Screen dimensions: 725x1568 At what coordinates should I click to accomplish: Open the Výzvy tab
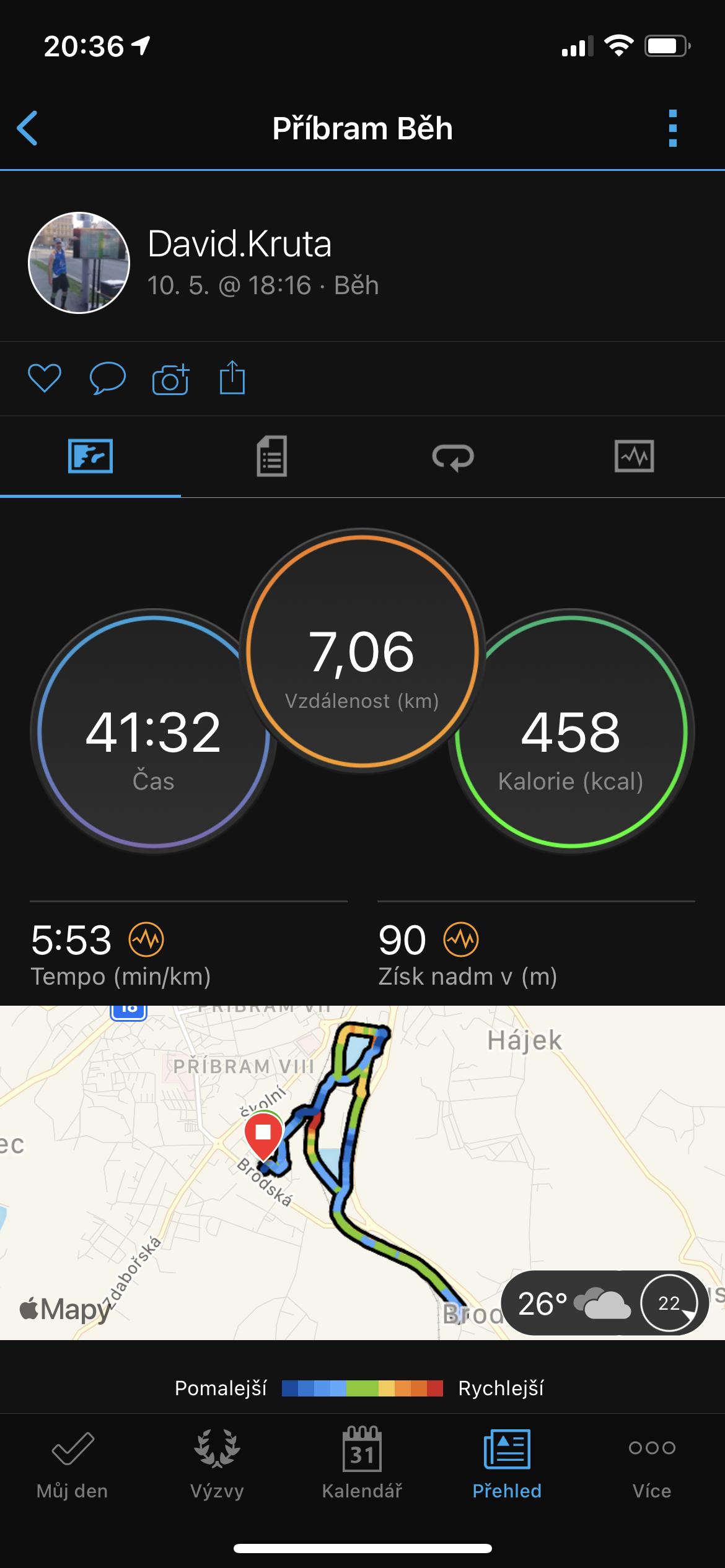coord(217,1464)
